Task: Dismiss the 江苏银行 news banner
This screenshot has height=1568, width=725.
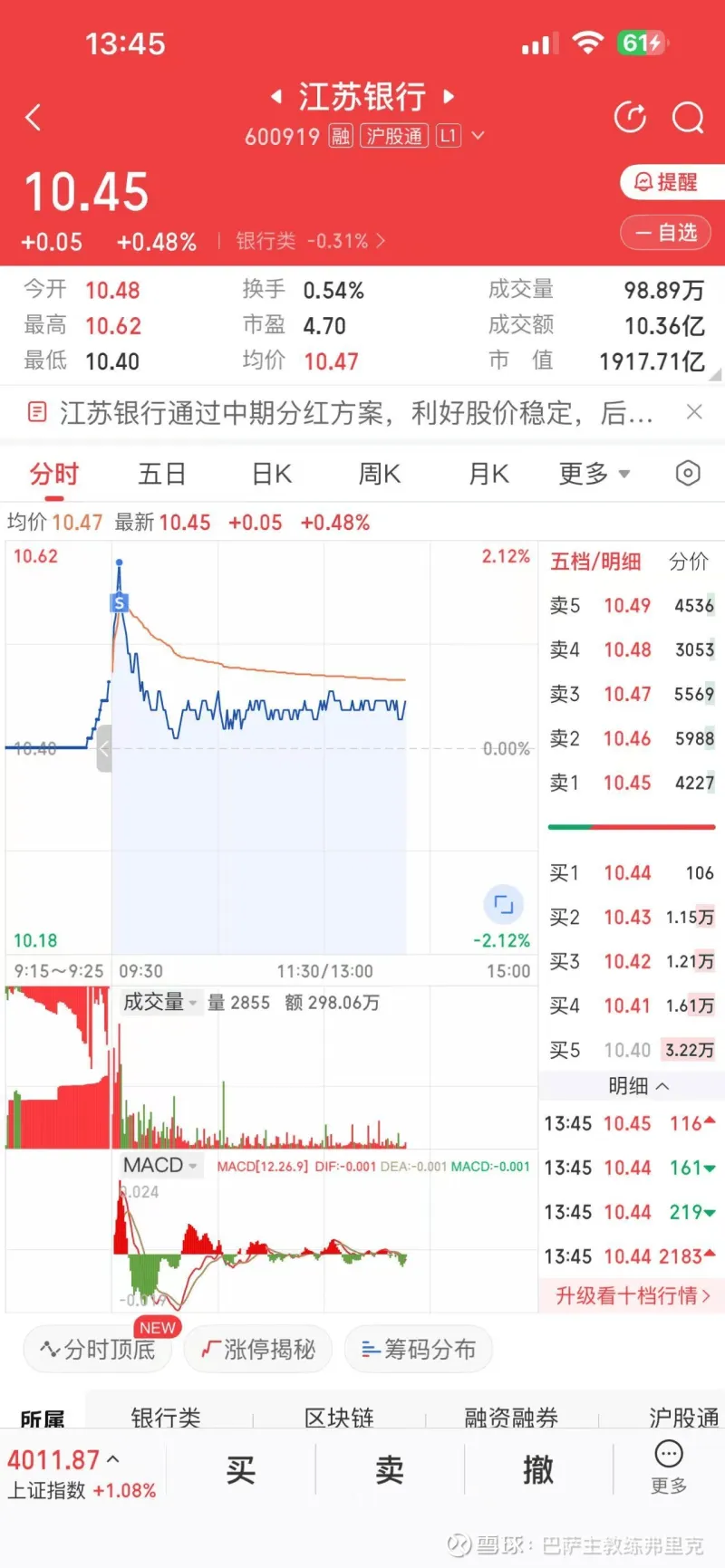Action: pos(695,412)
